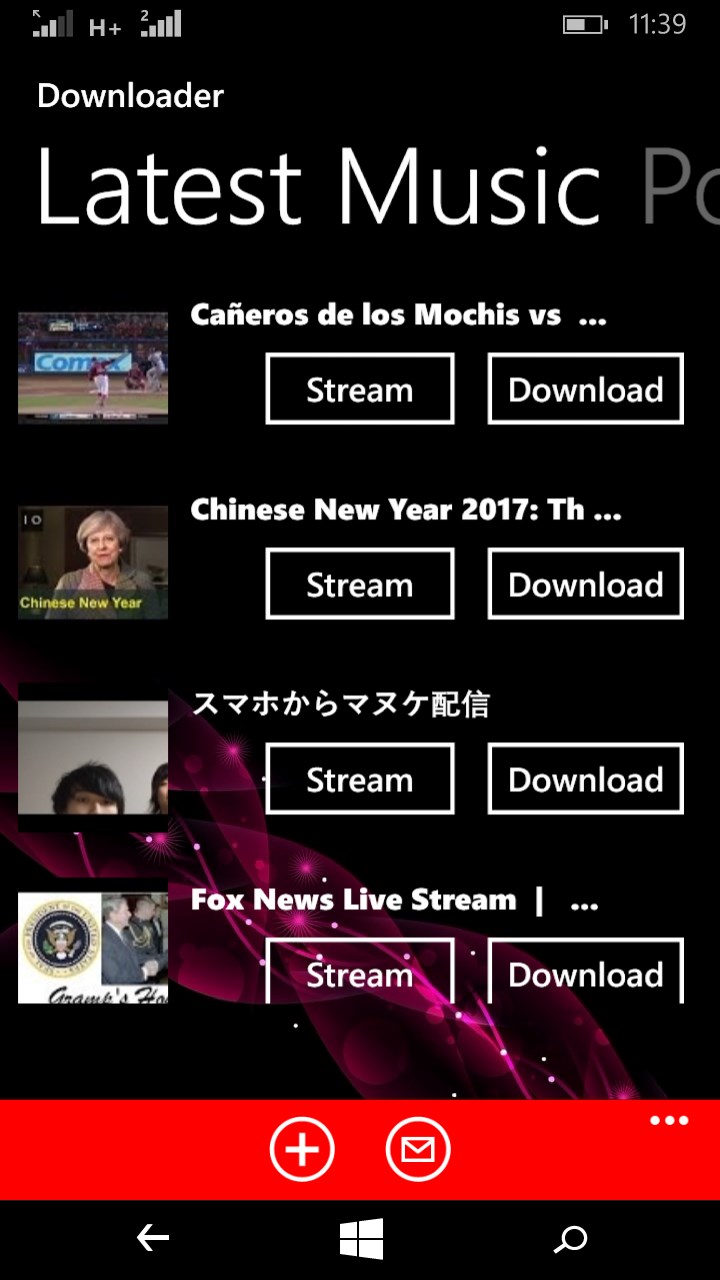This screenshot has height=1280, width=720.
Task: Stream Cañeros de los Mochis video
Action: point(360,389)
